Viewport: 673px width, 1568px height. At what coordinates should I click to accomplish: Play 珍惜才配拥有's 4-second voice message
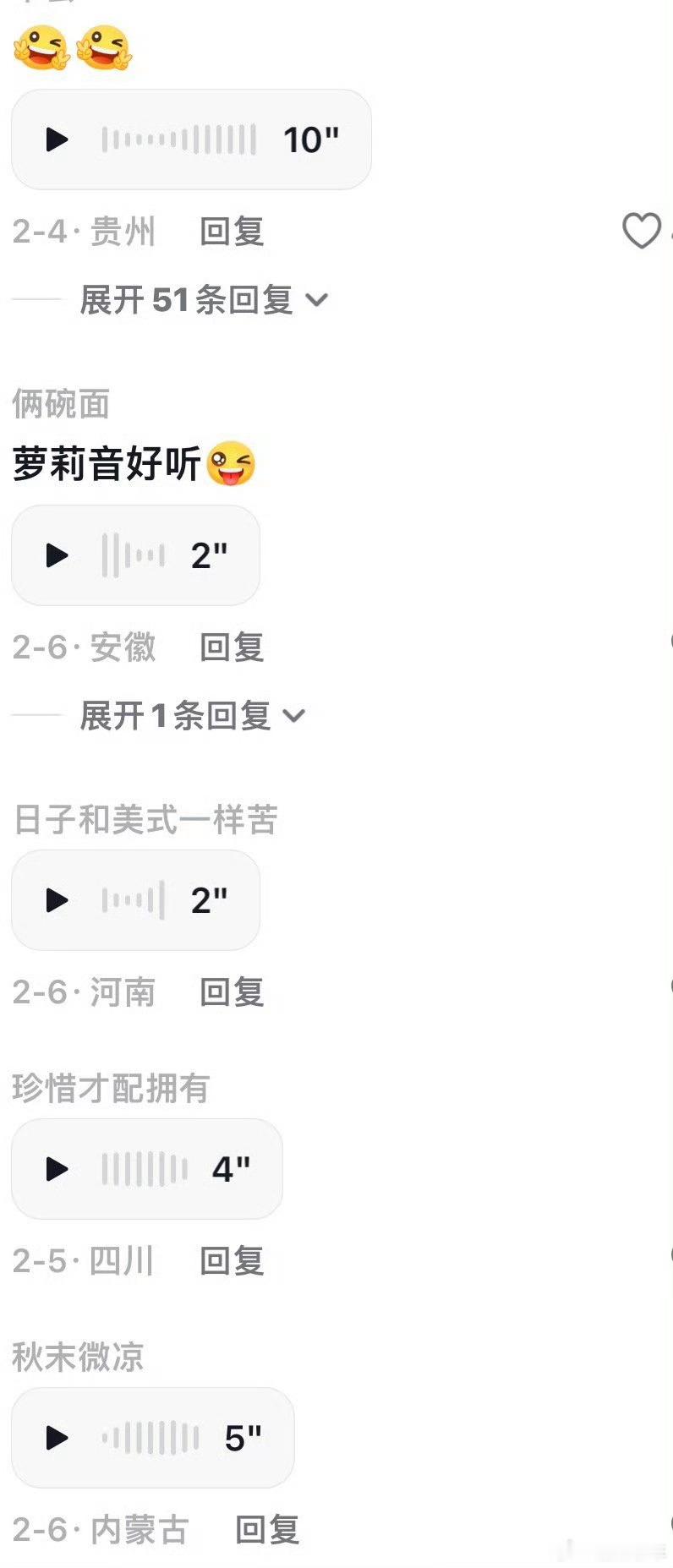57,1170
